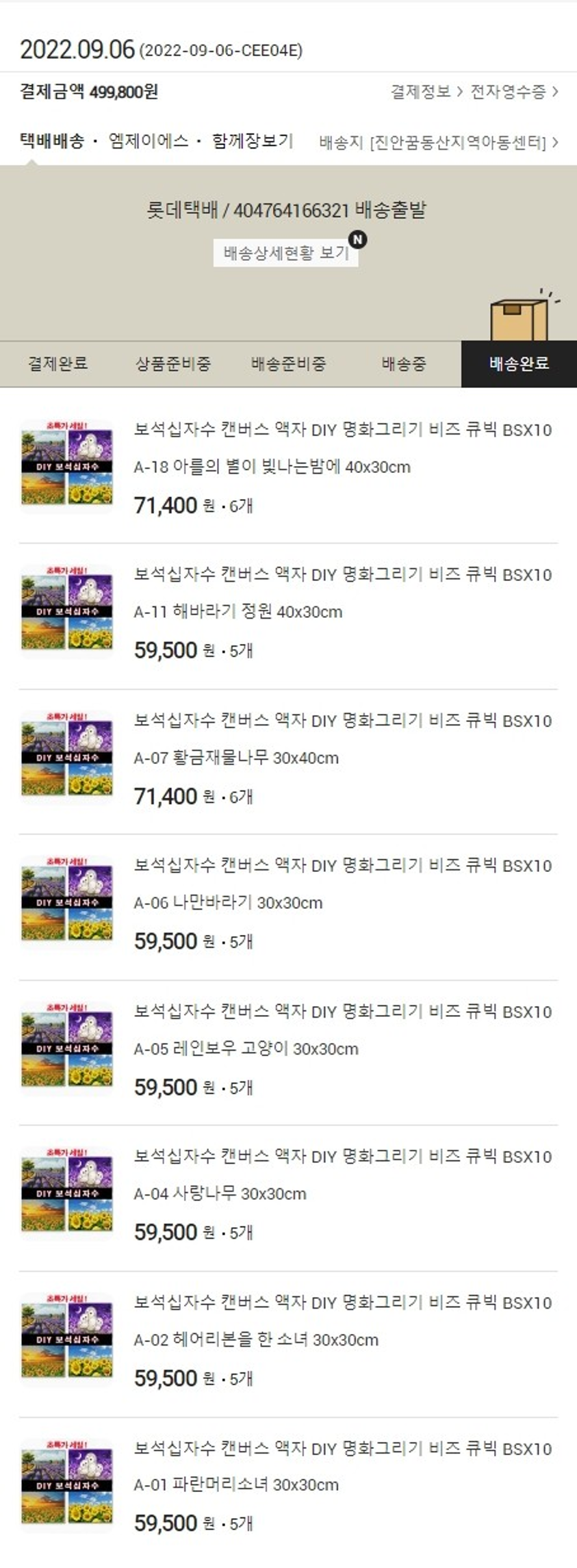
Task: View A-04 사랑나무 product
Action: coord(342,1175)
